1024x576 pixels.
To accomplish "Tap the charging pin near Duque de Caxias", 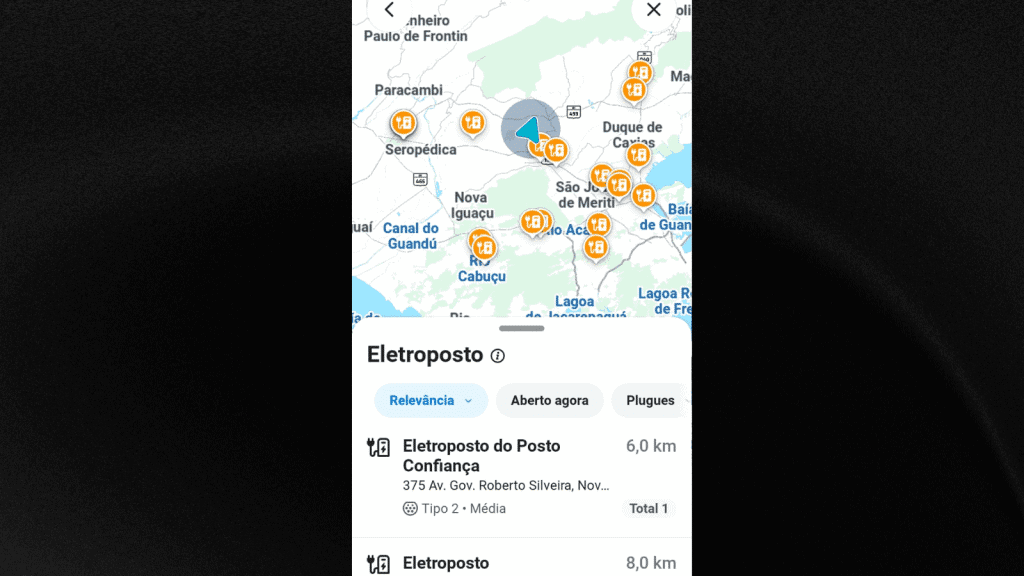I will 638,155.
